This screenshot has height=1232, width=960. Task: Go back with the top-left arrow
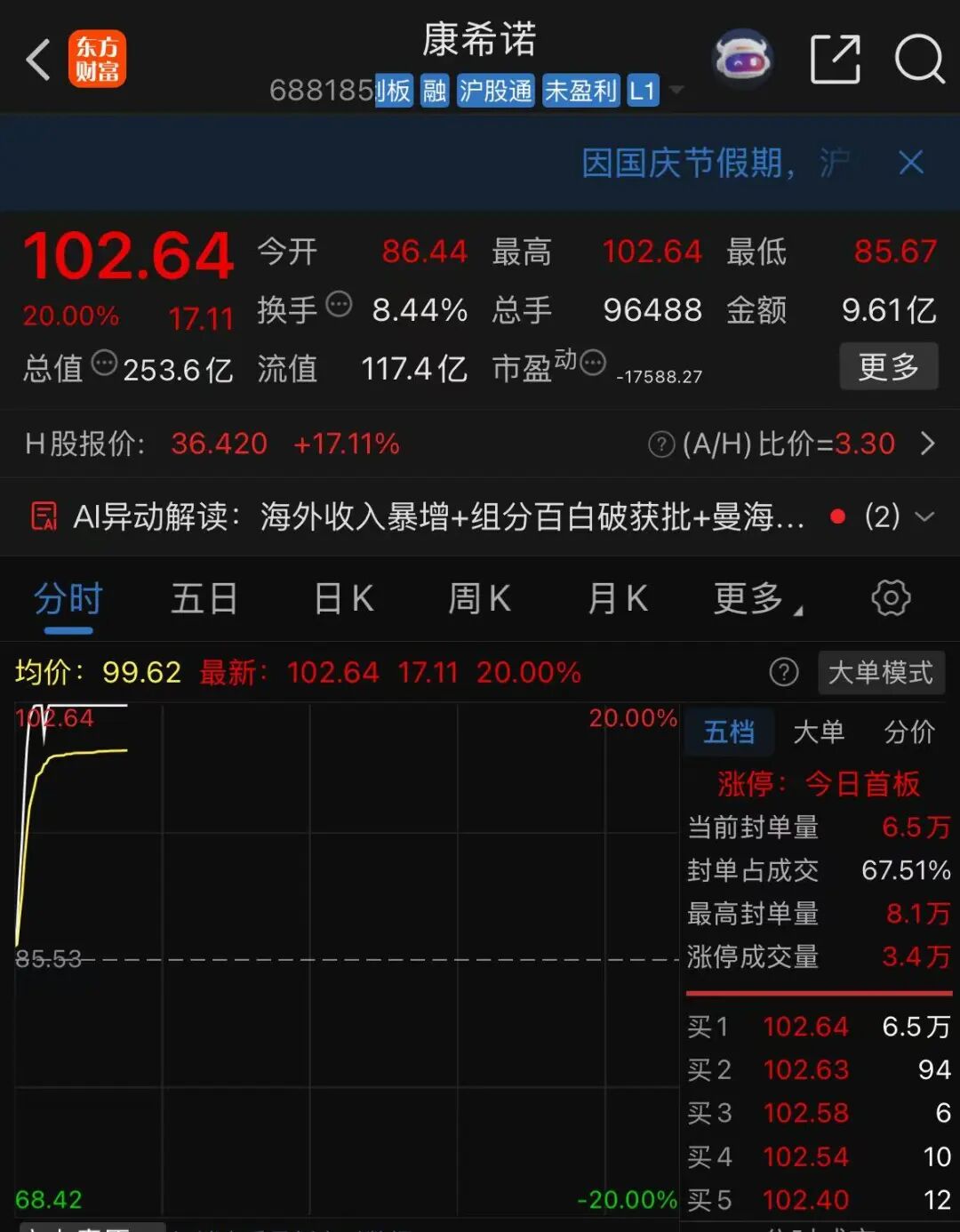click(38, 60)
